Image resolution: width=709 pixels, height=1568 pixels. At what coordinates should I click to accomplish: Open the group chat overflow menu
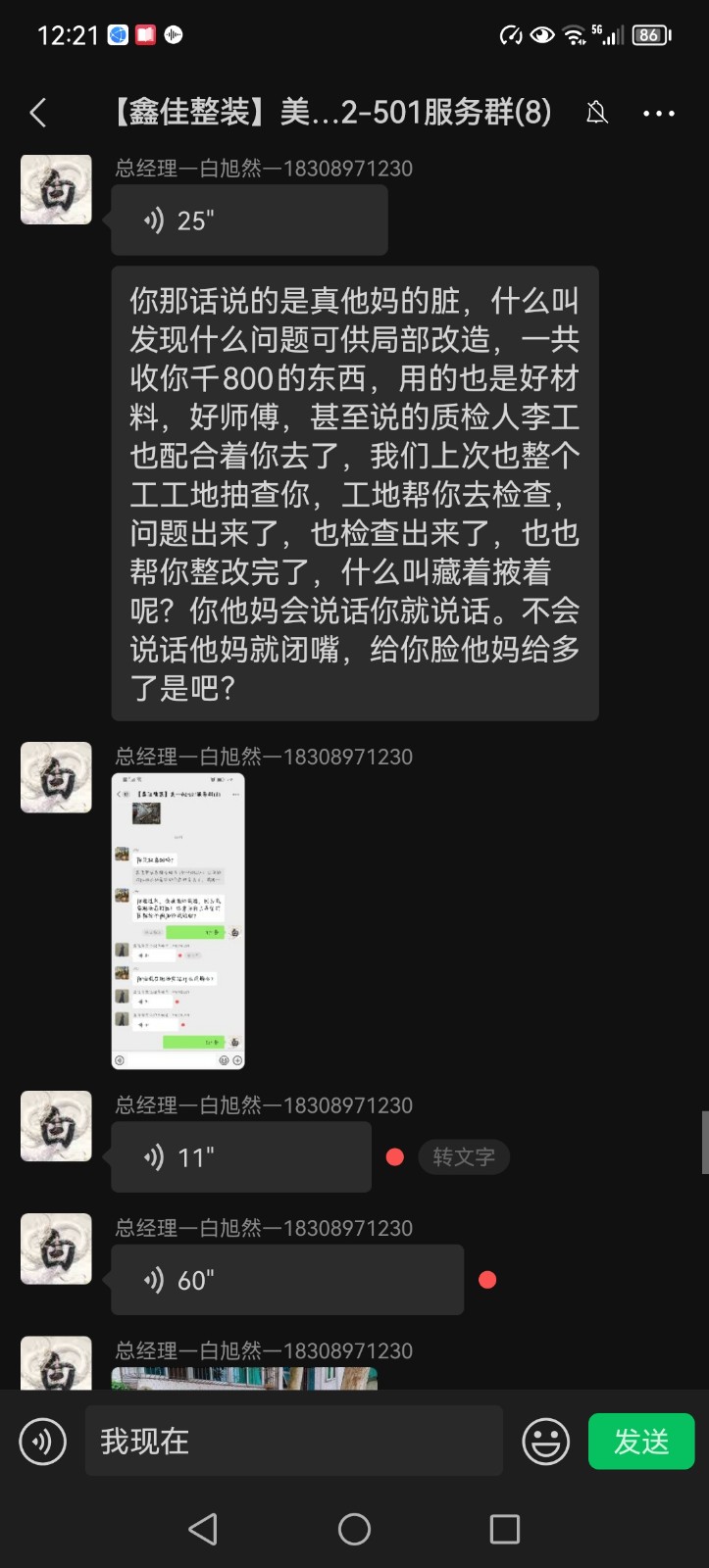(658, 114)
